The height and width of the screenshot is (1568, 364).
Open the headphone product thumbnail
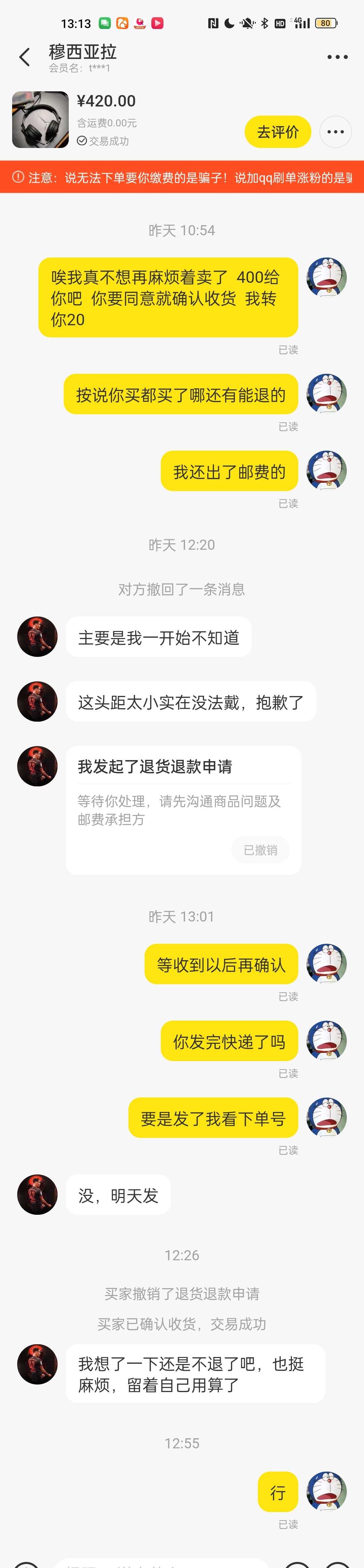(40, 119)
